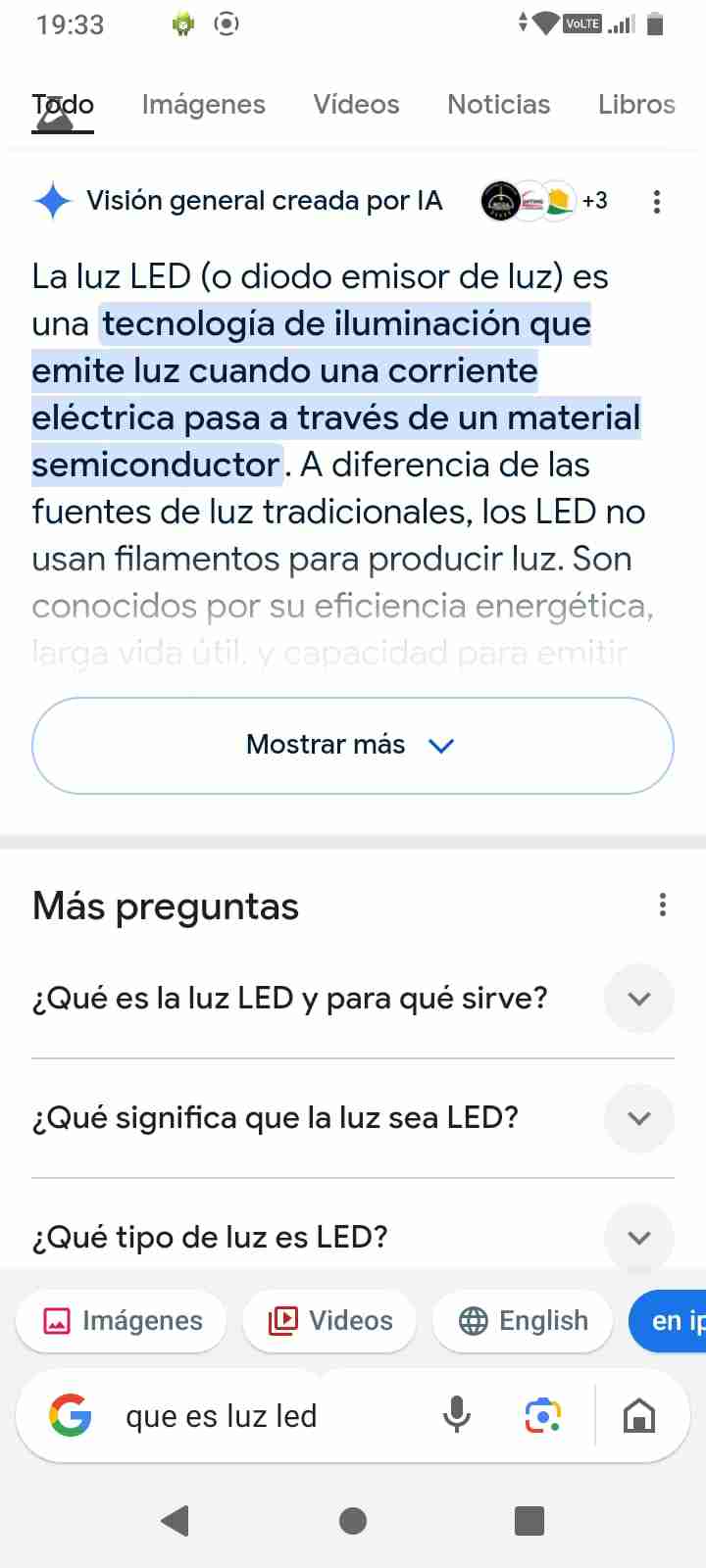Go to the Google home screen icon
This screenshot has width=706, height=1568.
click(x=639, y=1416)
